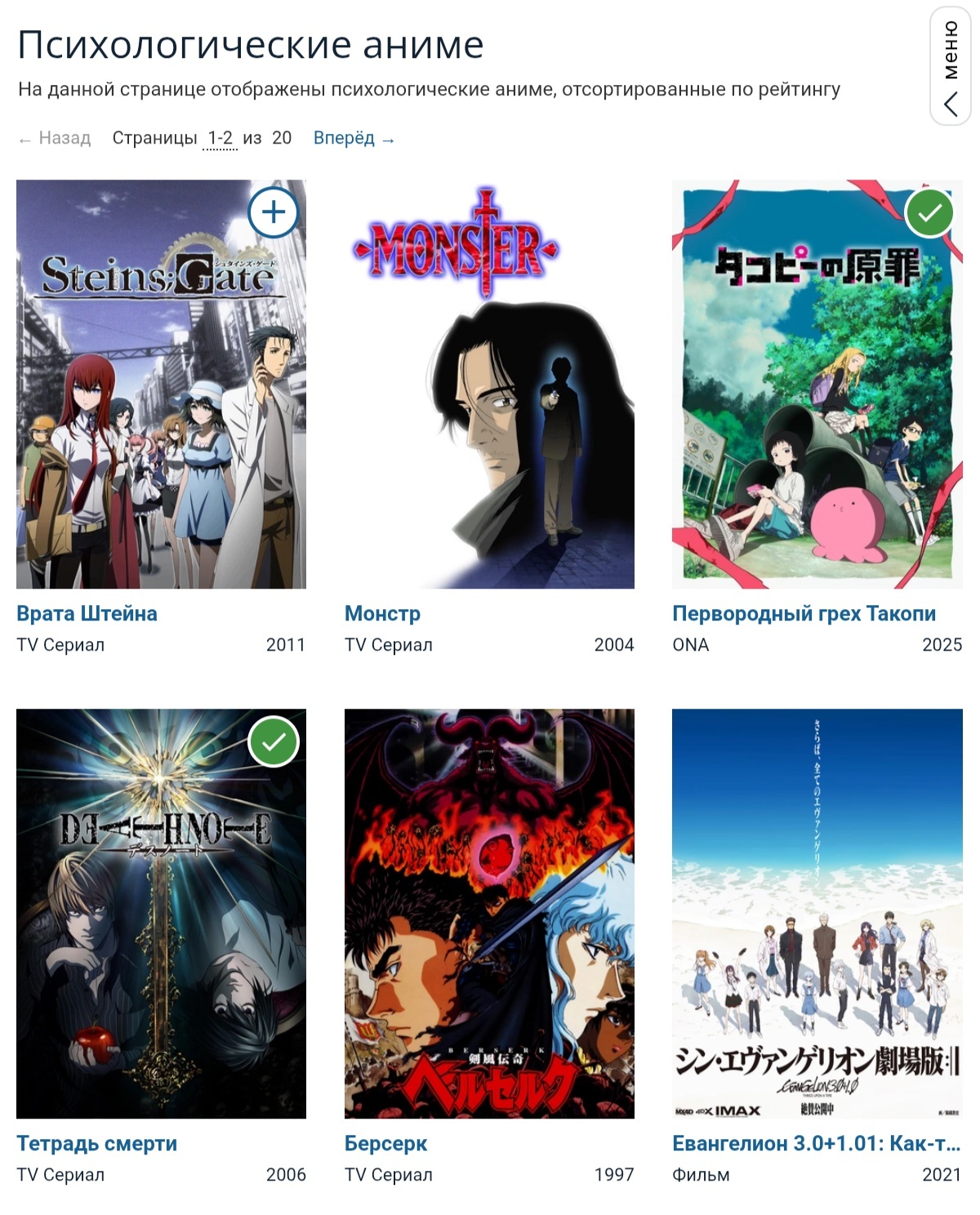Open the Monster poster tile

point(488,384)
